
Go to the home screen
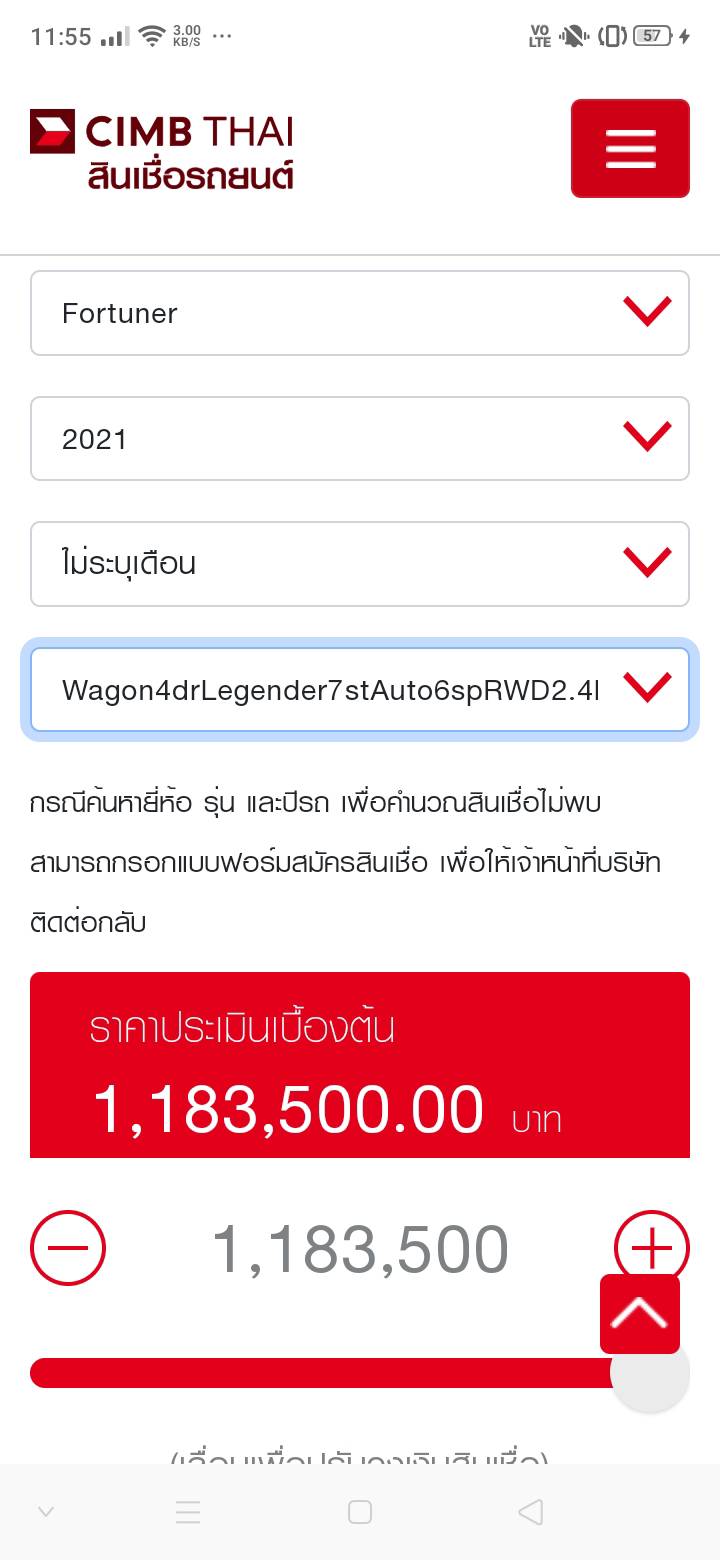tap(360, 1512)
